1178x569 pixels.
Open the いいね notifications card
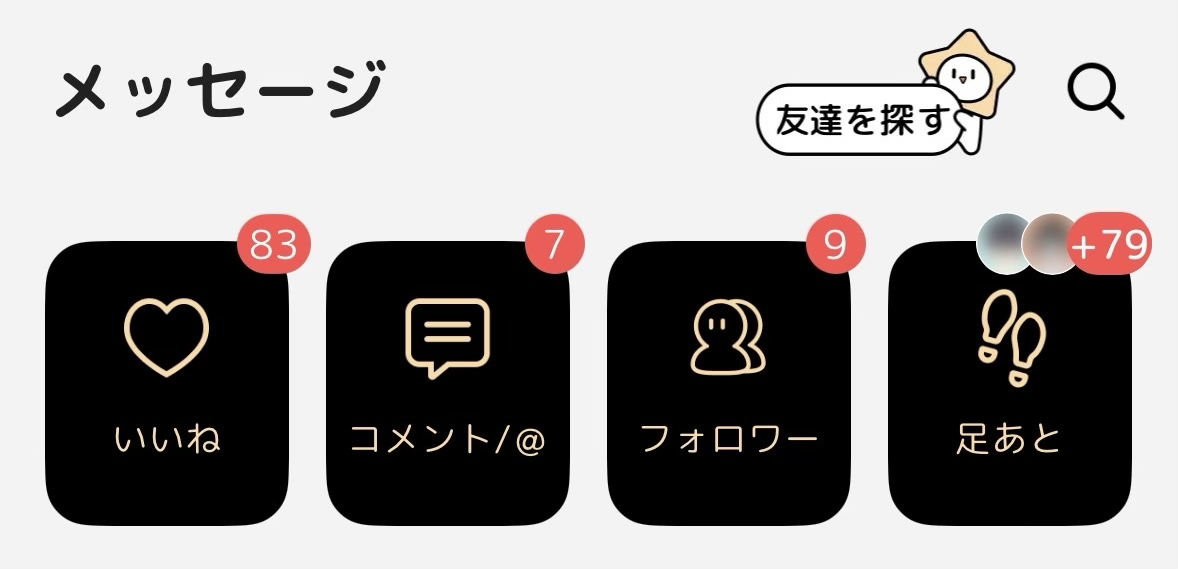[167, 383]
